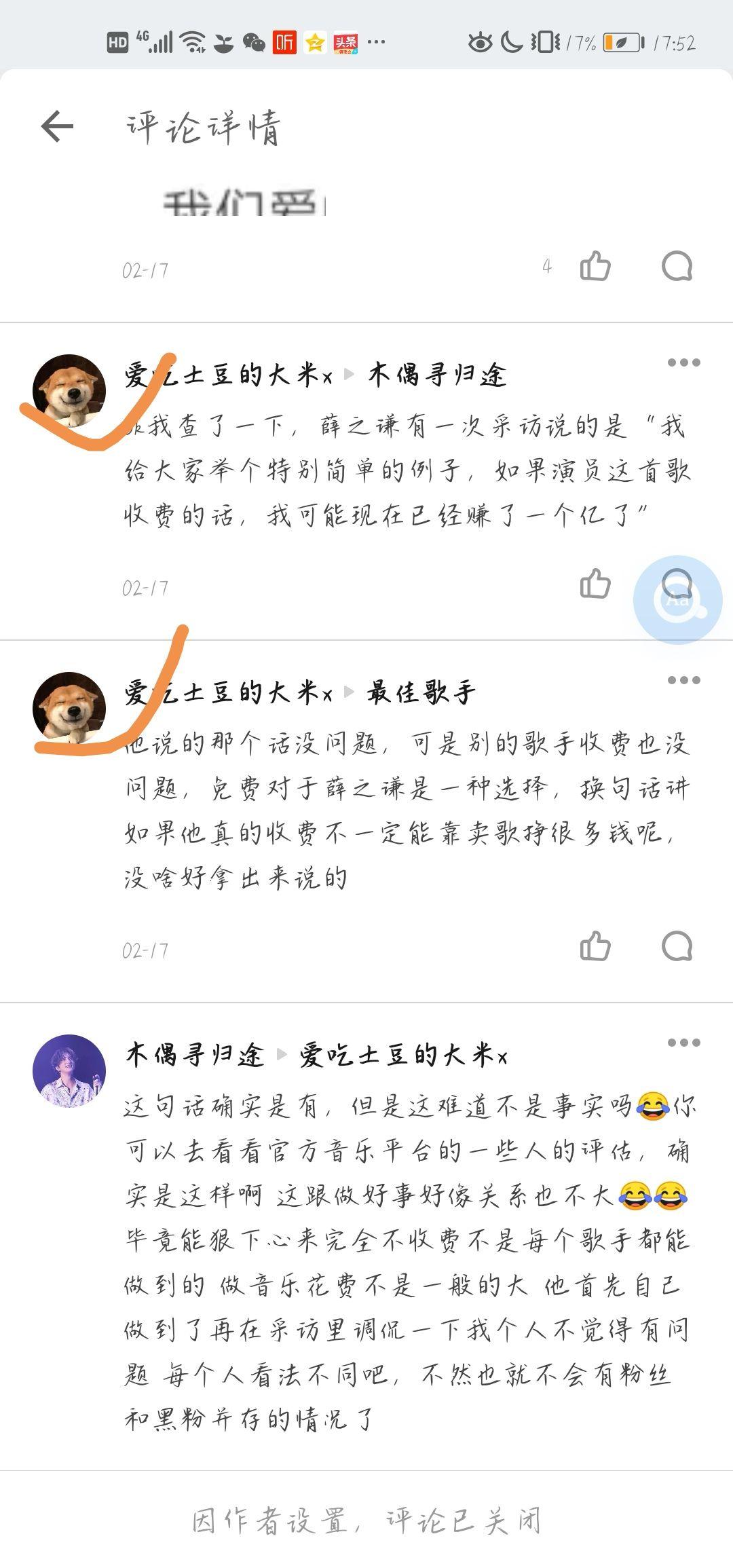Like the top comment with 4 likes
Image resolution: width=733 pixels, height=1568 pixels.
pos(595,266)
